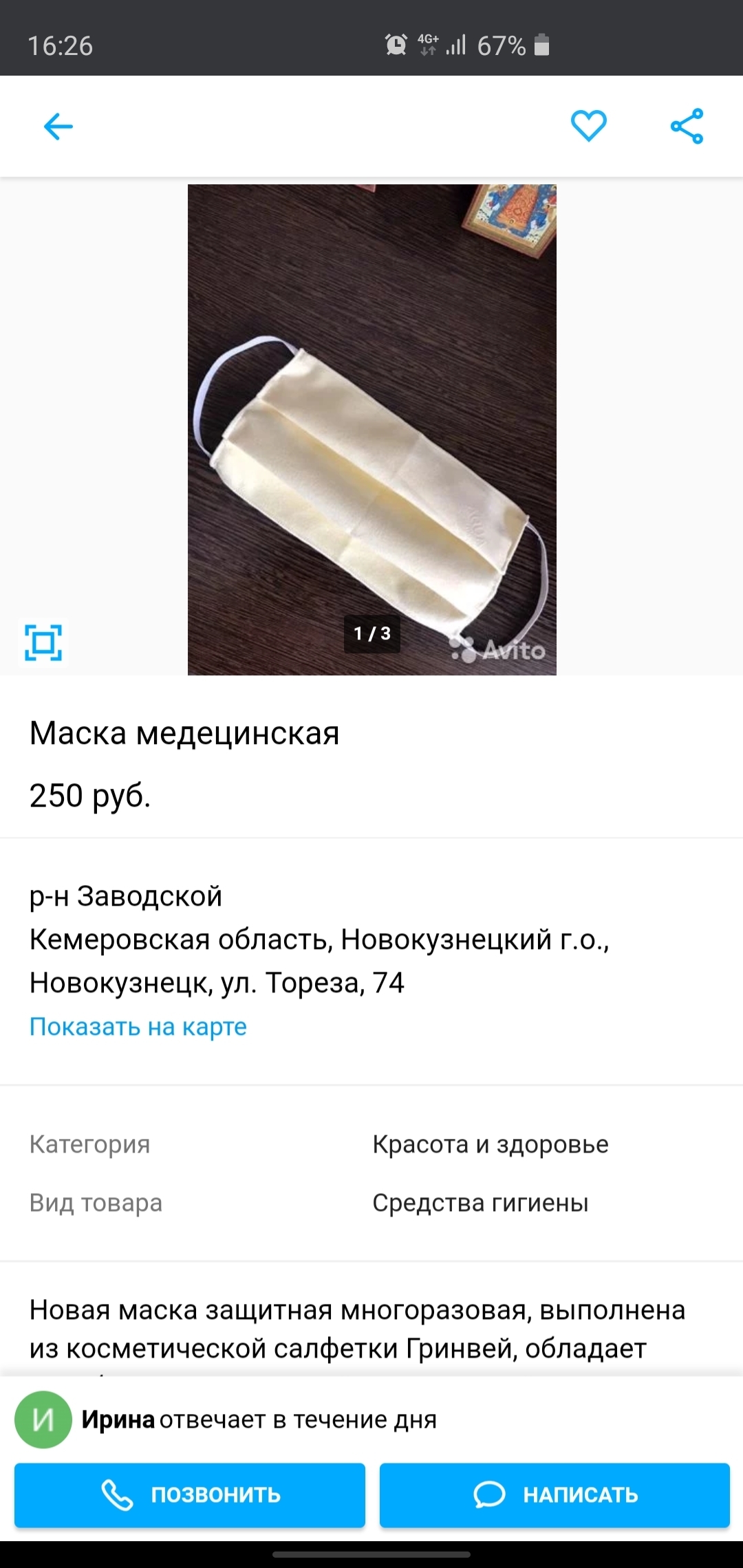Call the seller with 'Позвонить'

[190, 1494]
